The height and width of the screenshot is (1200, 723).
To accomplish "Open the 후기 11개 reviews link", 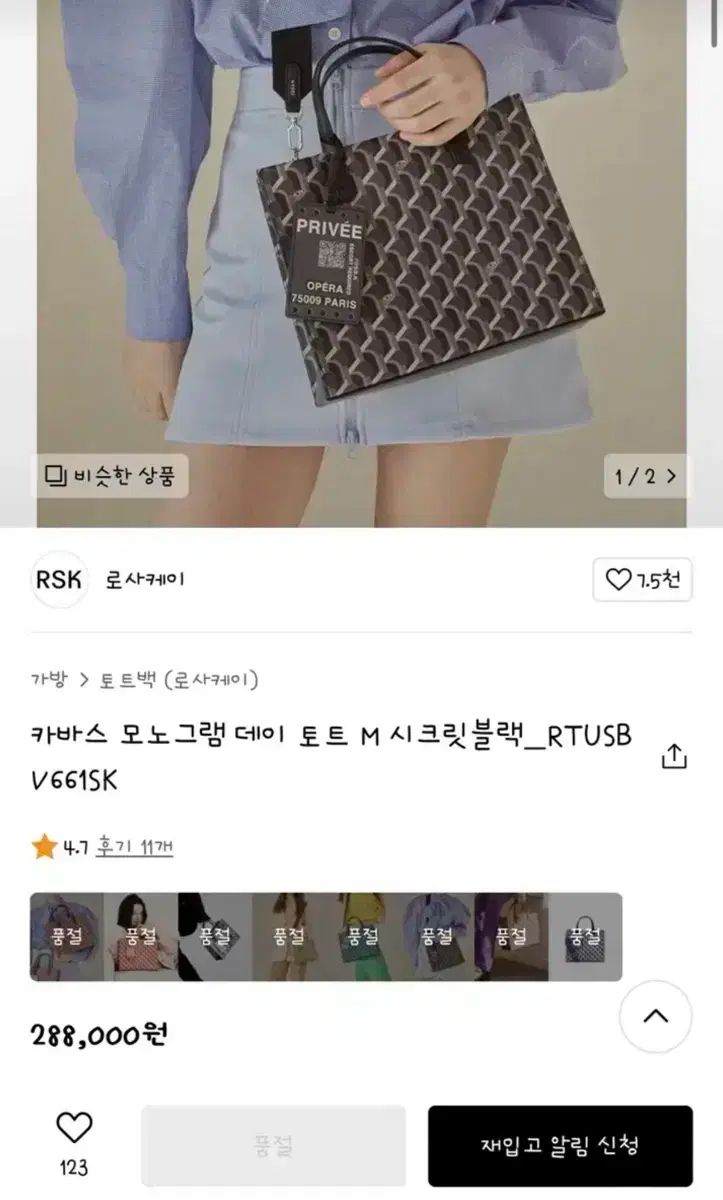I will [x=134, y=848].
